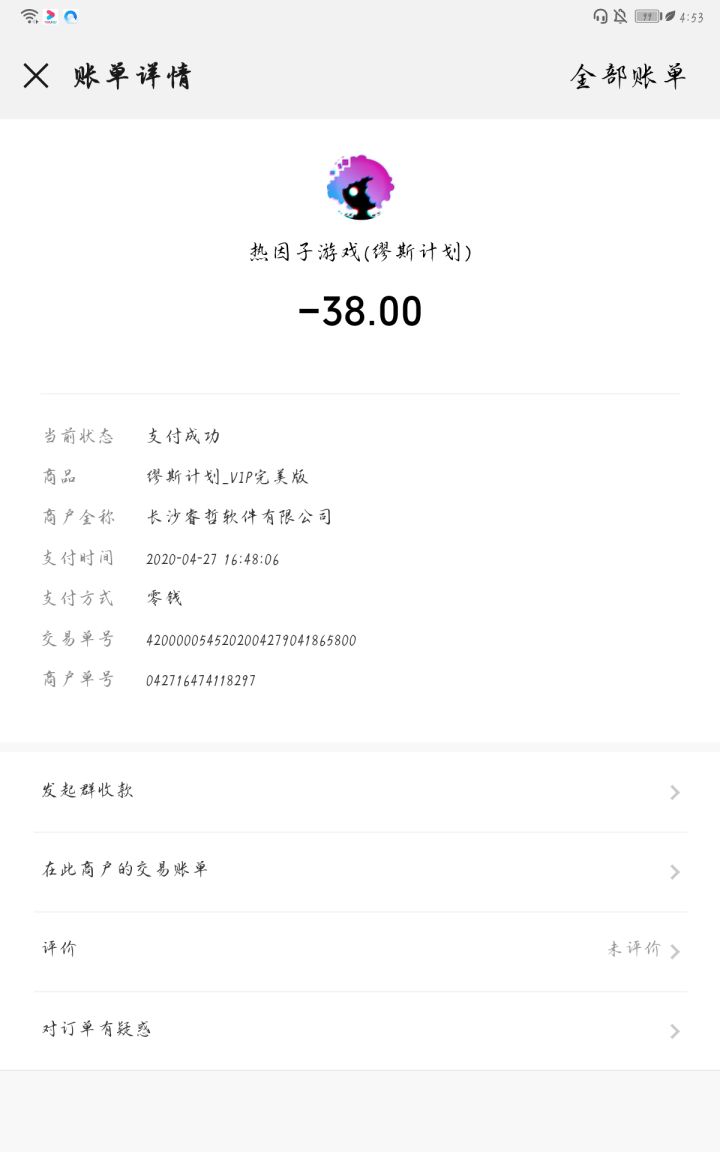Tap 对订单有疑惑 for order questions
Image resolution: width=720 pixels, height=1152 pixels.
[97, 1028]
